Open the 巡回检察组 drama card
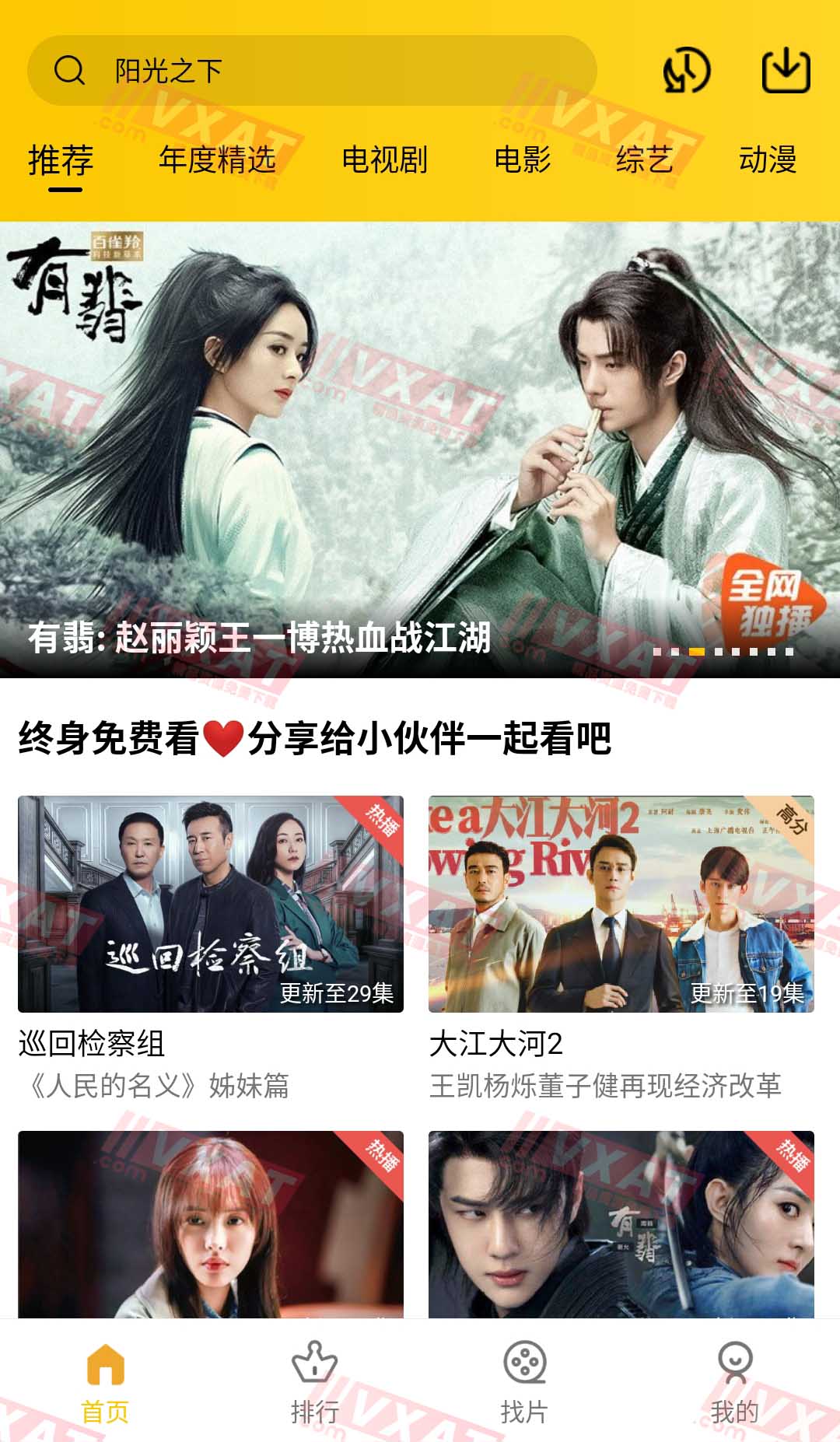The width and height of the screenshot is (840, 1442). pyautogui.click(x=210, y=904)
